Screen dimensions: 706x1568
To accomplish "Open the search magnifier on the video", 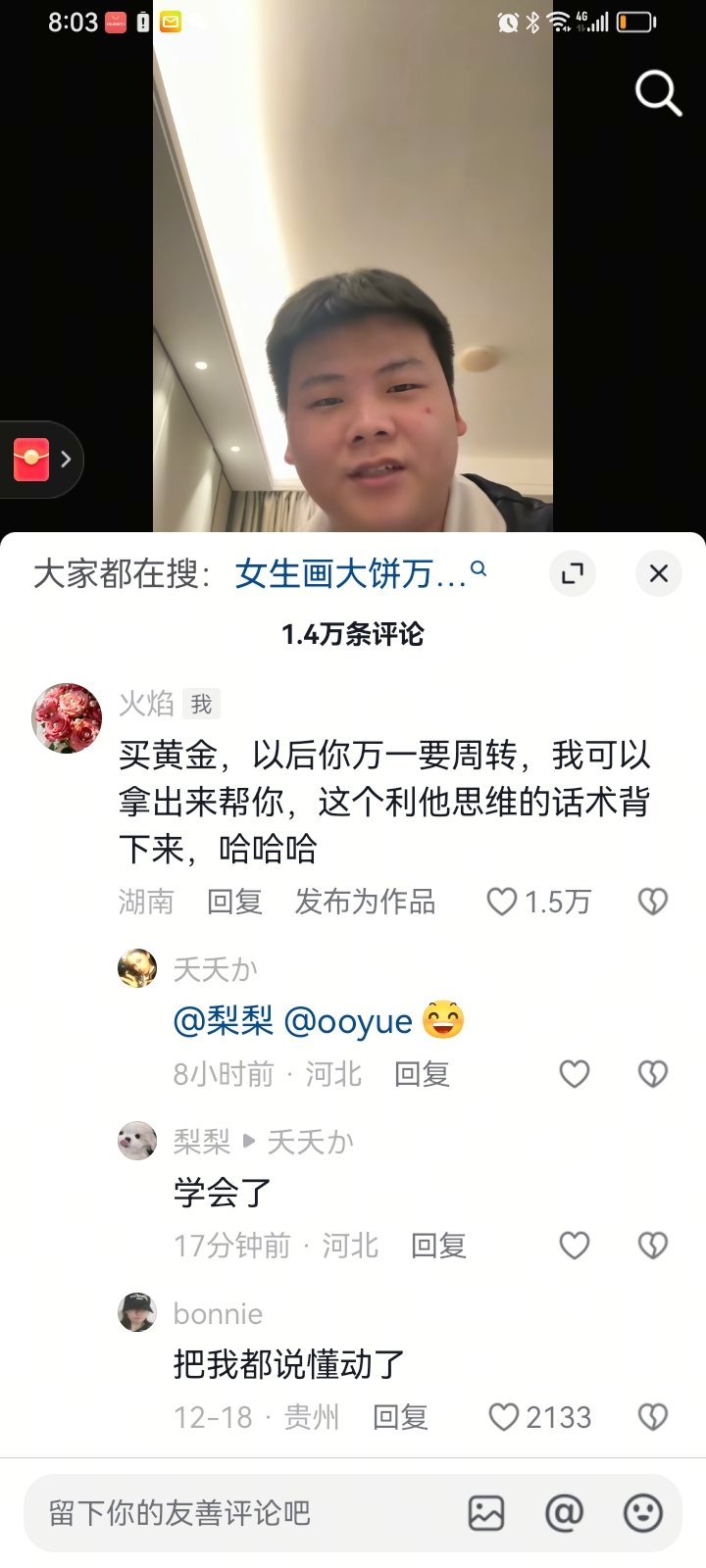I will 657,94.
